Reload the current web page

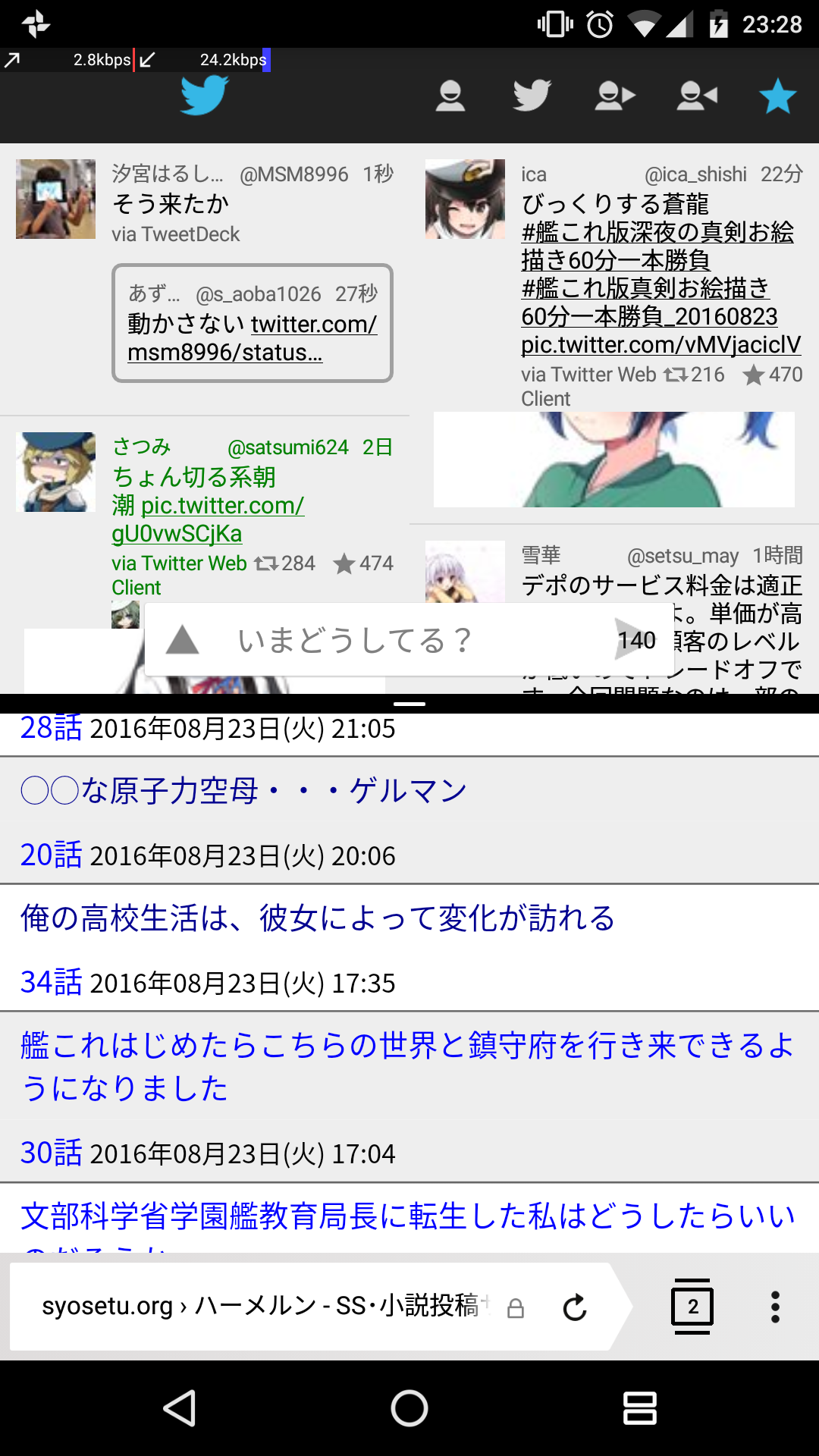tap(575, 1307)
